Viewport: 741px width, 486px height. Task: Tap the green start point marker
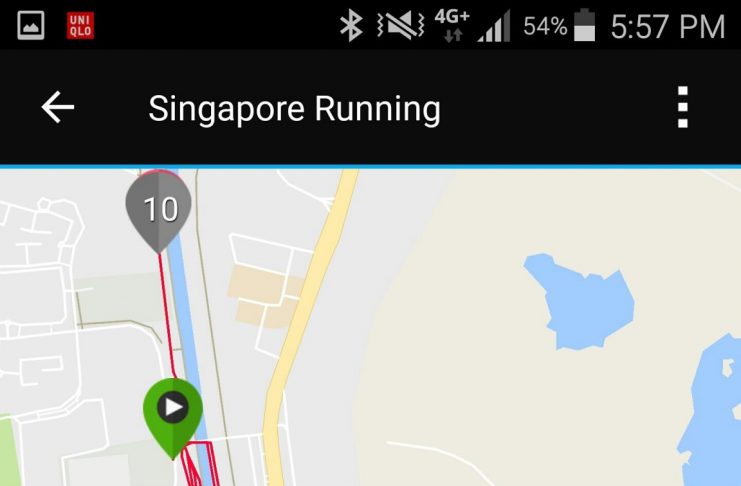173,410
